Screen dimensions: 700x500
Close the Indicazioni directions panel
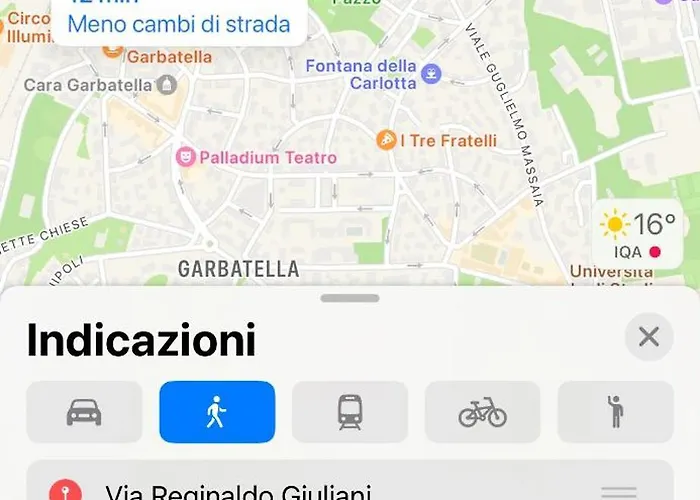pos(649,337)
